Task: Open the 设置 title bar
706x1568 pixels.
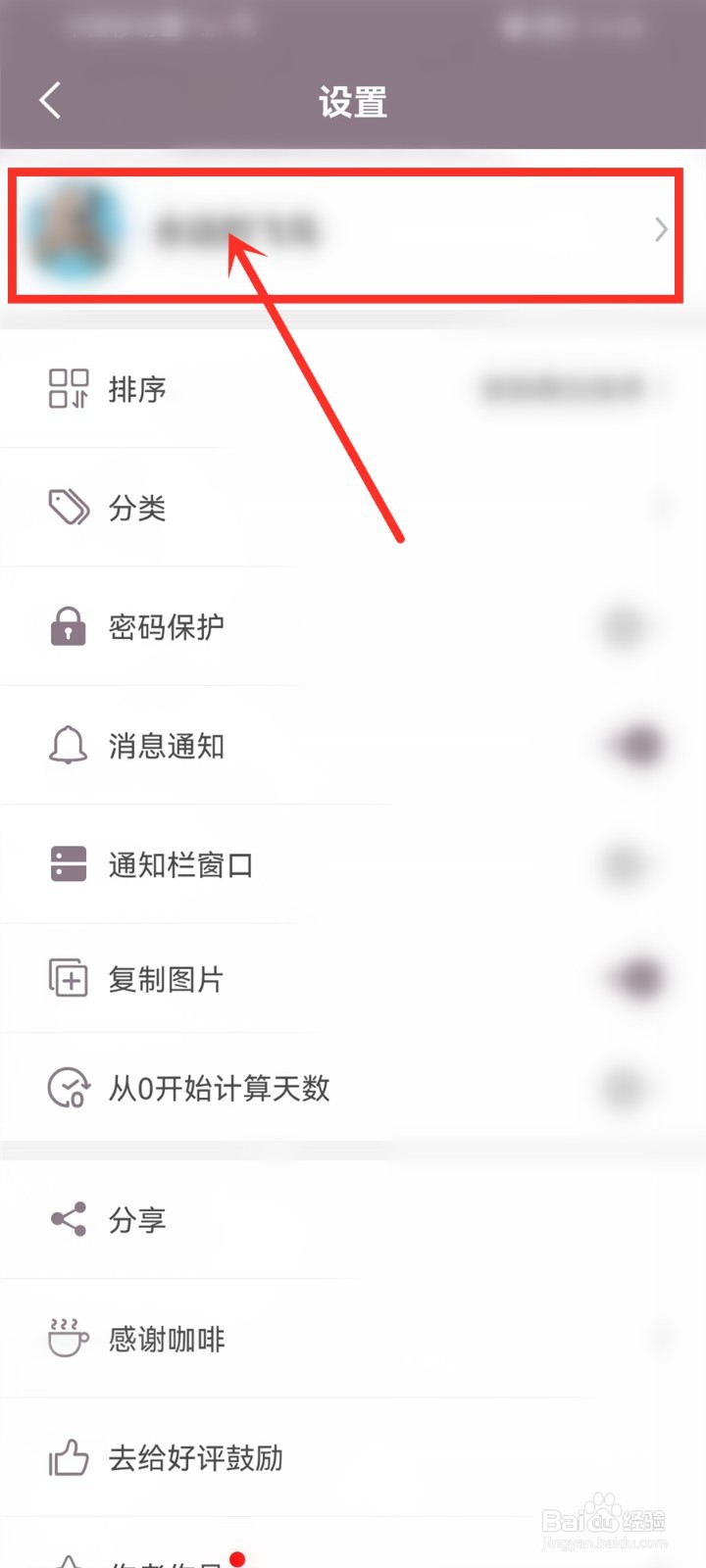Action: pos(353,100)
